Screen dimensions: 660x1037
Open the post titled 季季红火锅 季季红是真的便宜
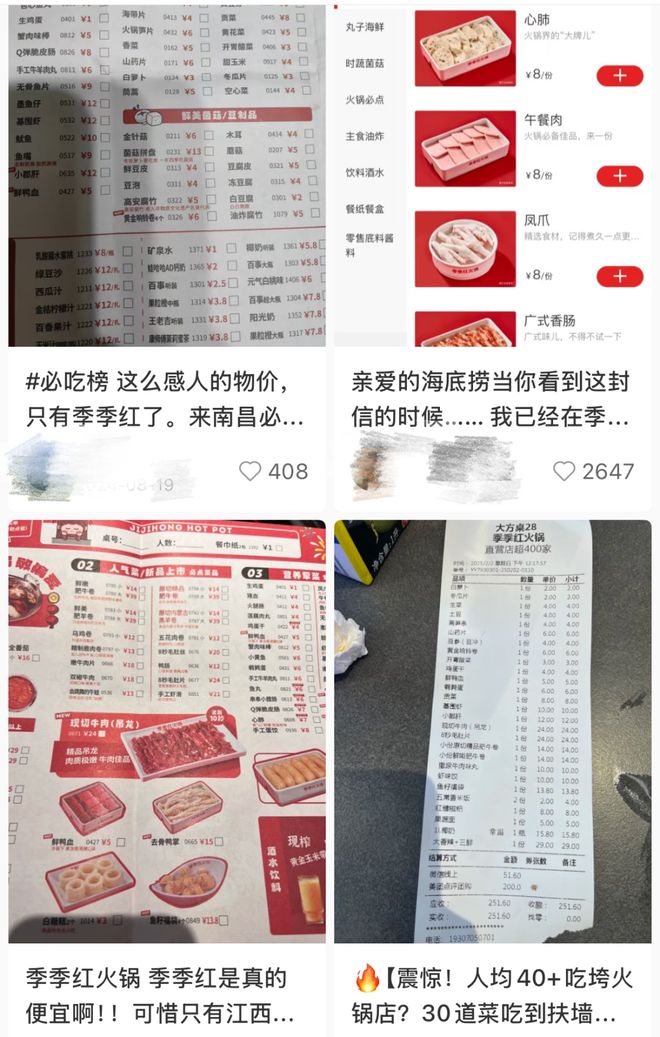point(166,996)
